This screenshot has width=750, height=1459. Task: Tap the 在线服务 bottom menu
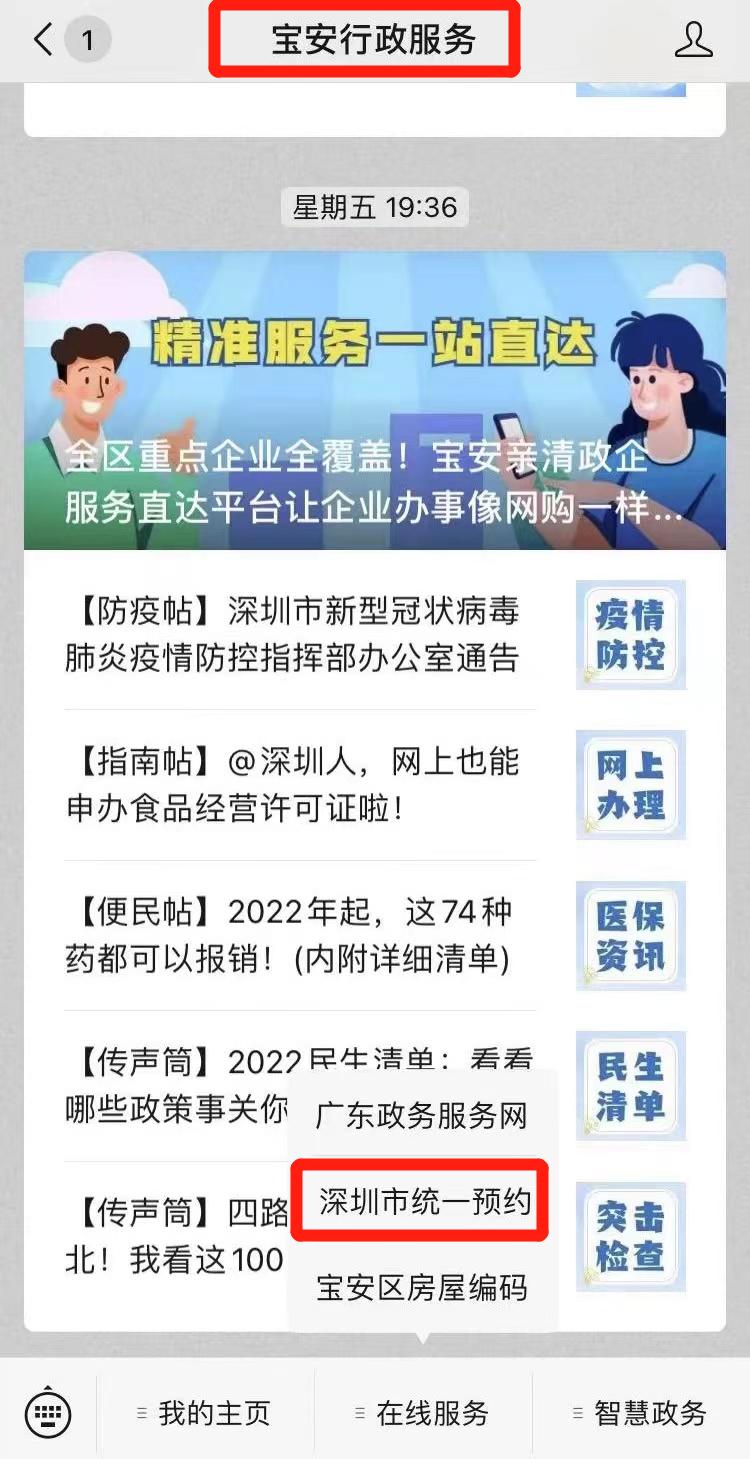pyautogui.click(x=423, y=1413)
